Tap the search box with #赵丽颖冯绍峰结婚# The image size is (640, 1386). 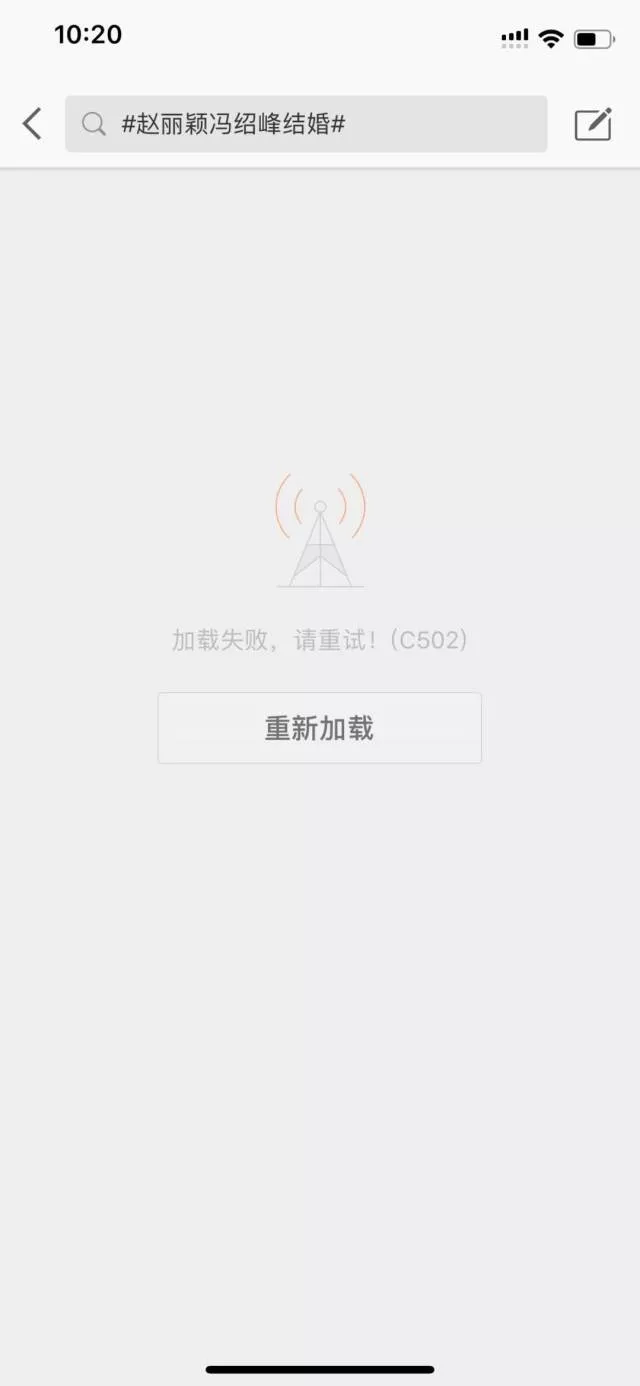pyautogui.click(x=306, y=124)
